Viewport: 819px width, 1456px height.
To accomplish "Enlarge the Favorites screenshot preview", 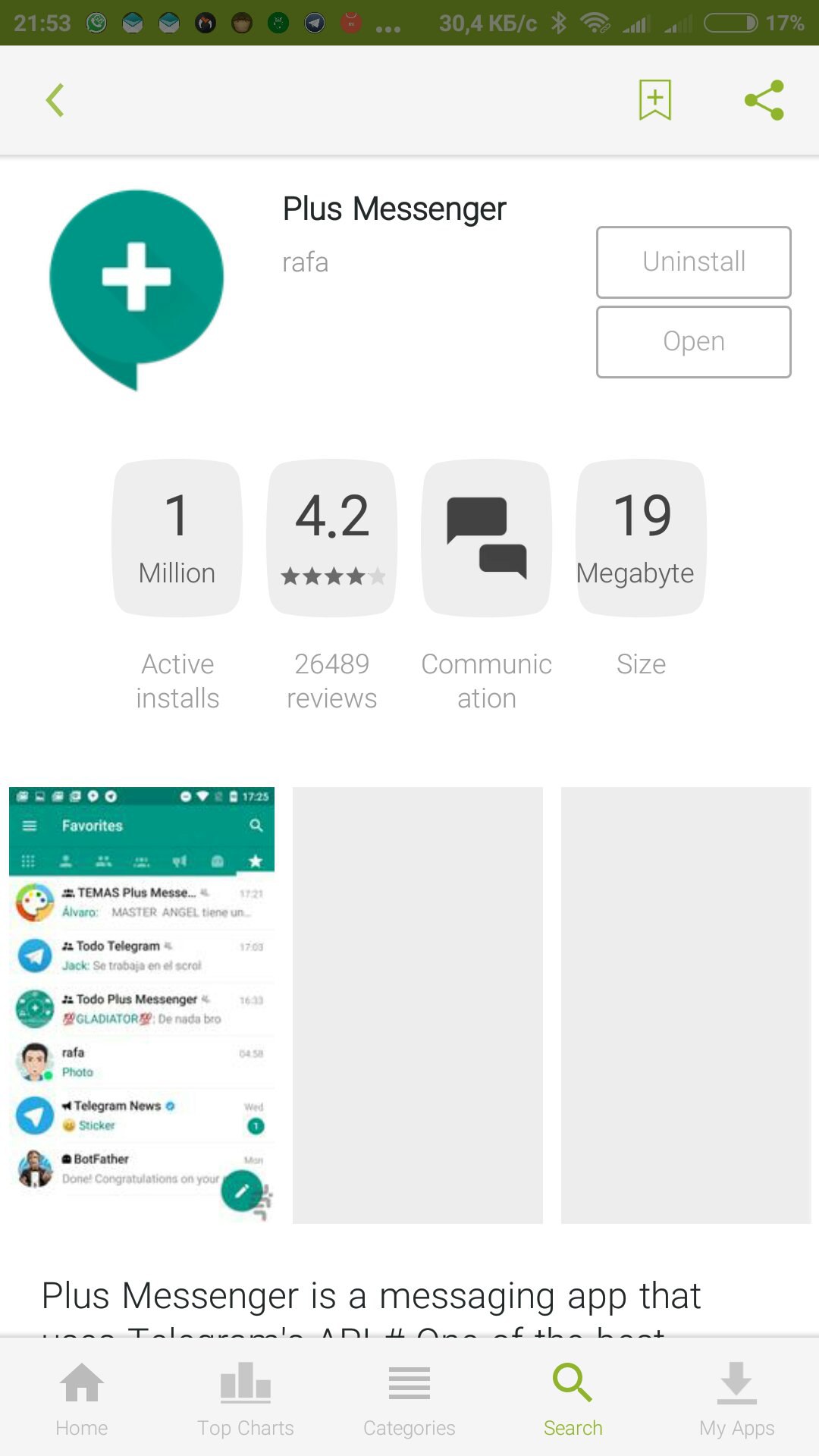I will click(x=142, y=1005).
